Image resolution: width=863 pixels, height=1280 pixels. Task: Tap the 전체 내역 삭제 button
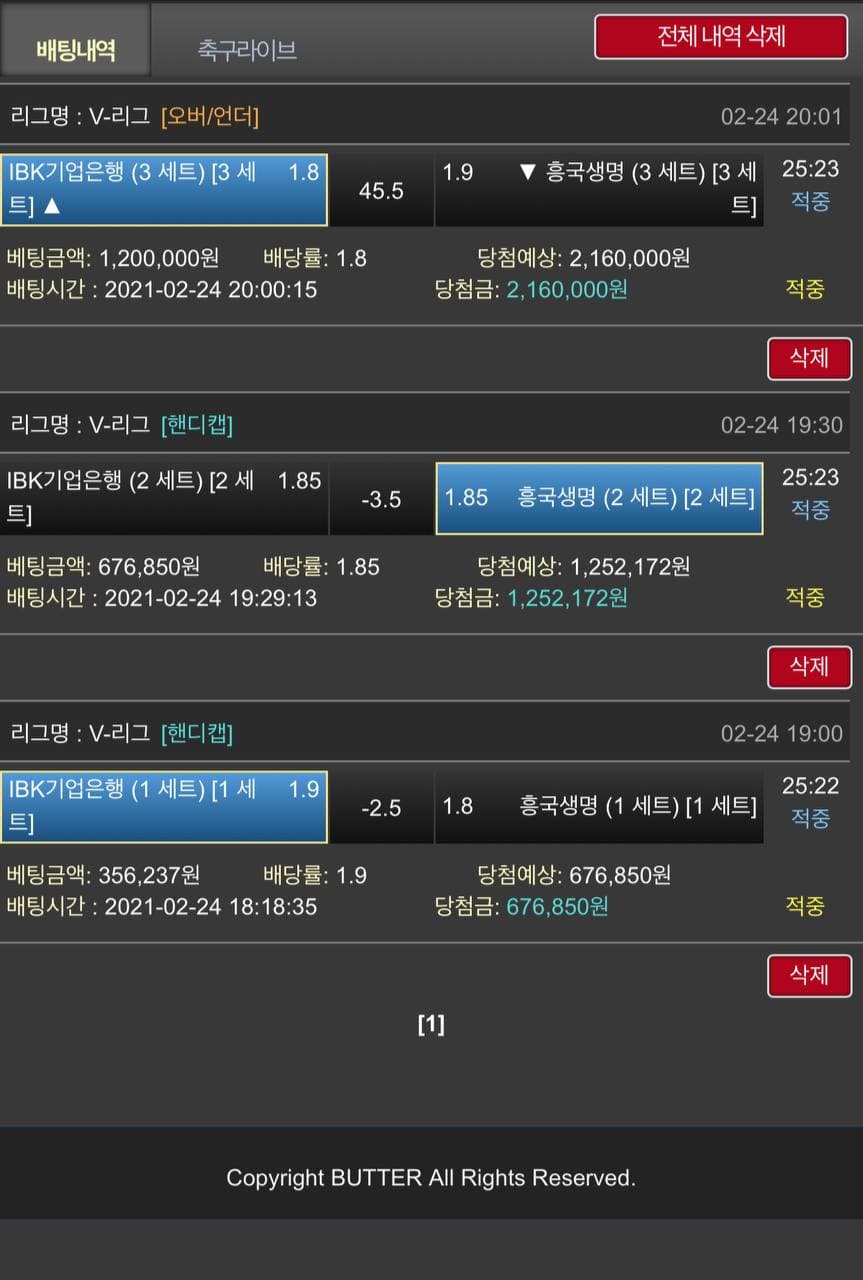pos(721,37)
